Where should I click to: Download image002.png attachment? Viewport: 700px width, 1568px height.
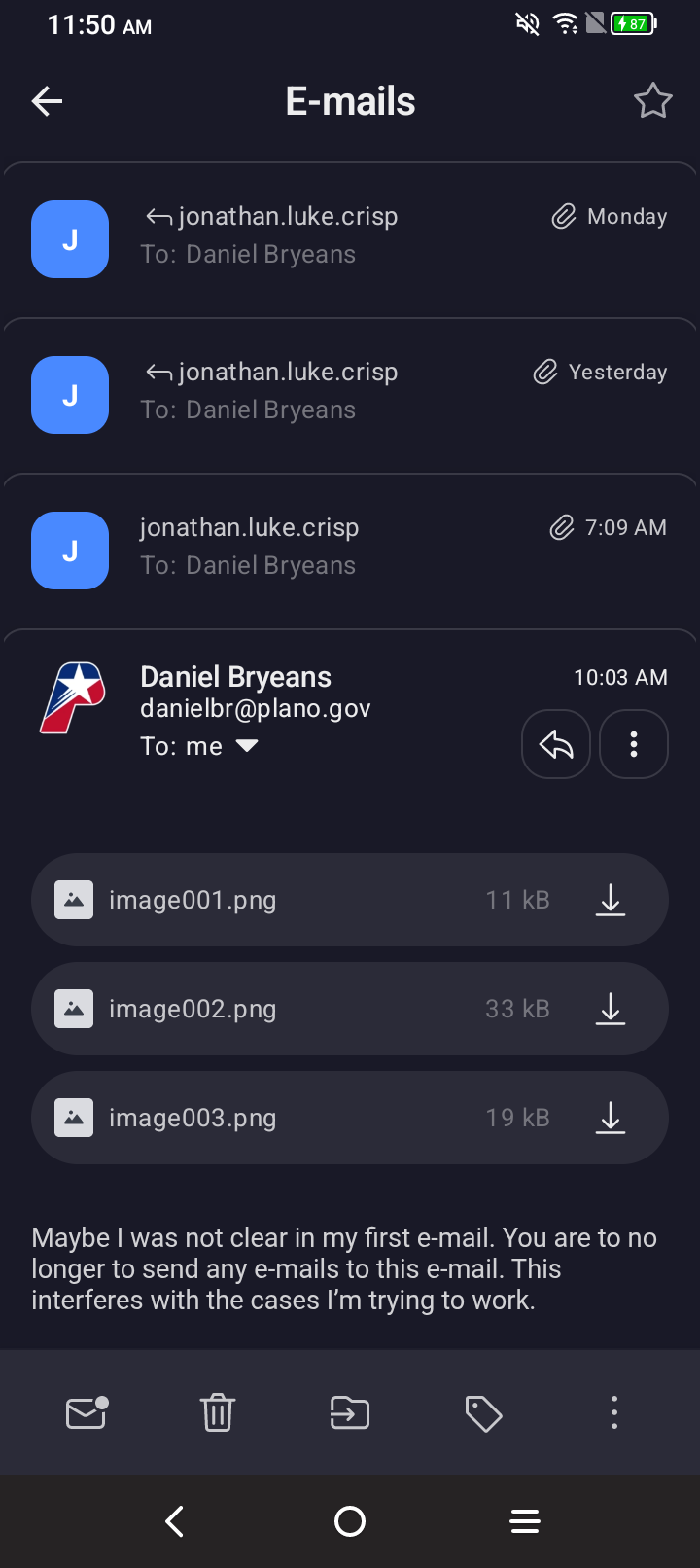(x=611, y=1009)
